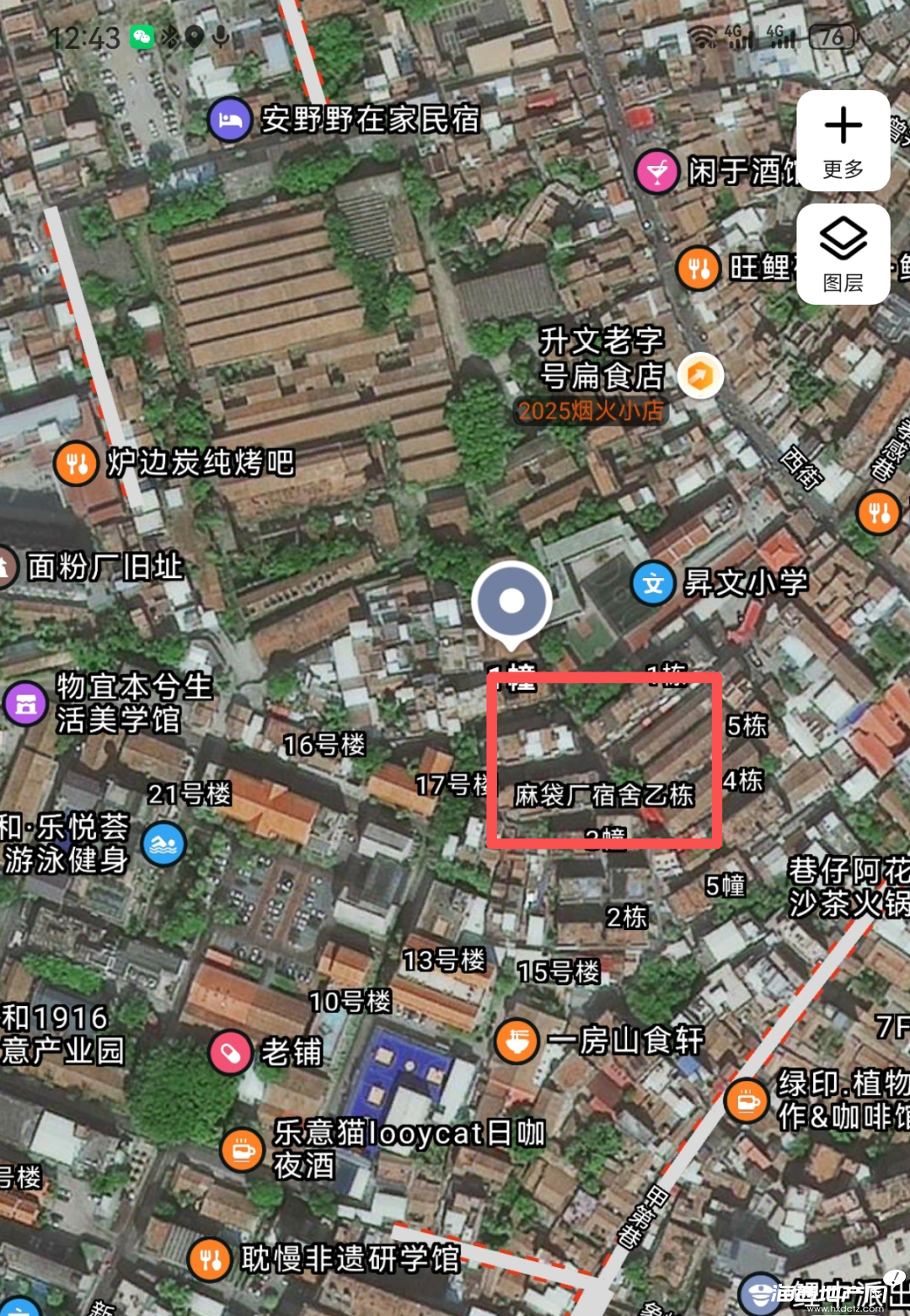
Task: Open the 升文老字号扁食店 place marker
Action: pos(700,376)
